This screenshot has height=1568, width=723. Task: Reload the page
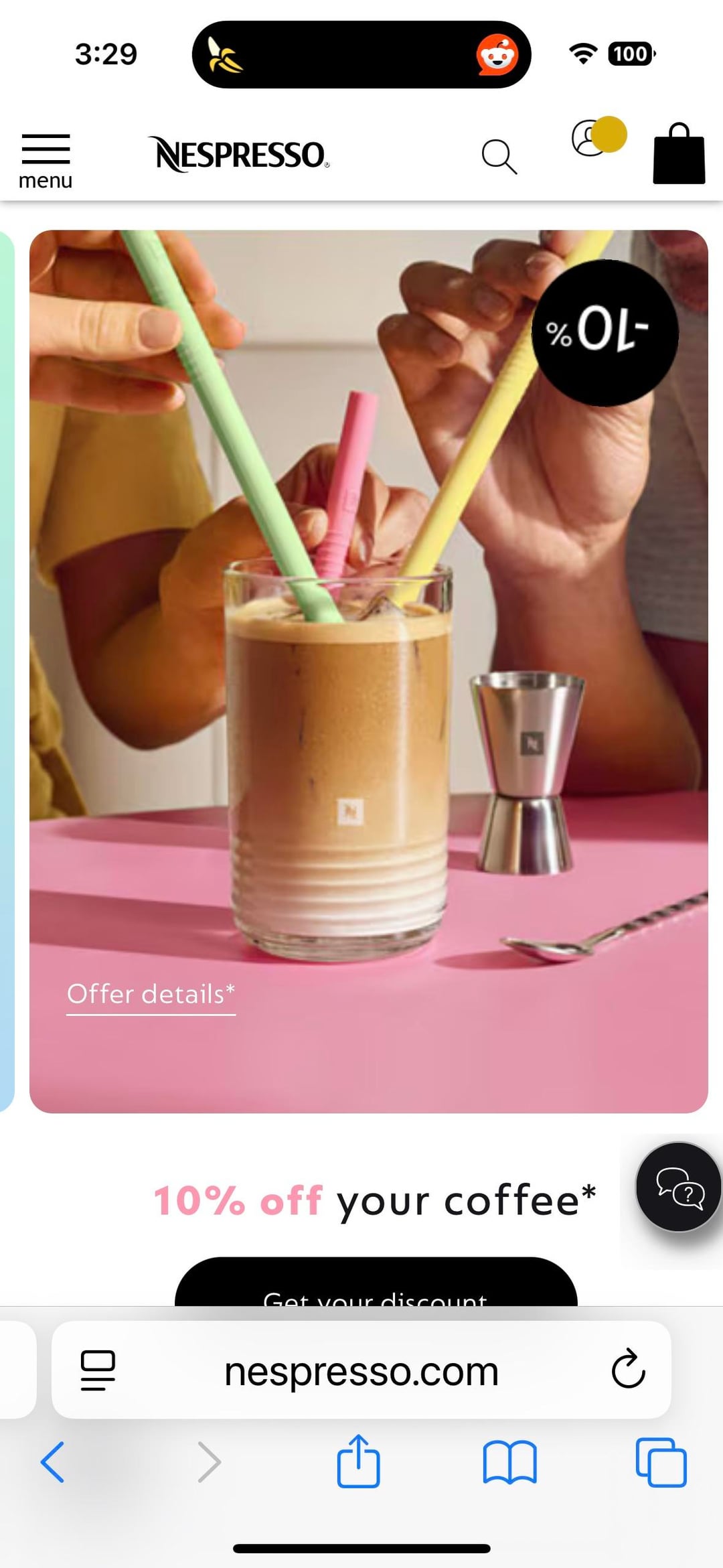coord(628,1370)
